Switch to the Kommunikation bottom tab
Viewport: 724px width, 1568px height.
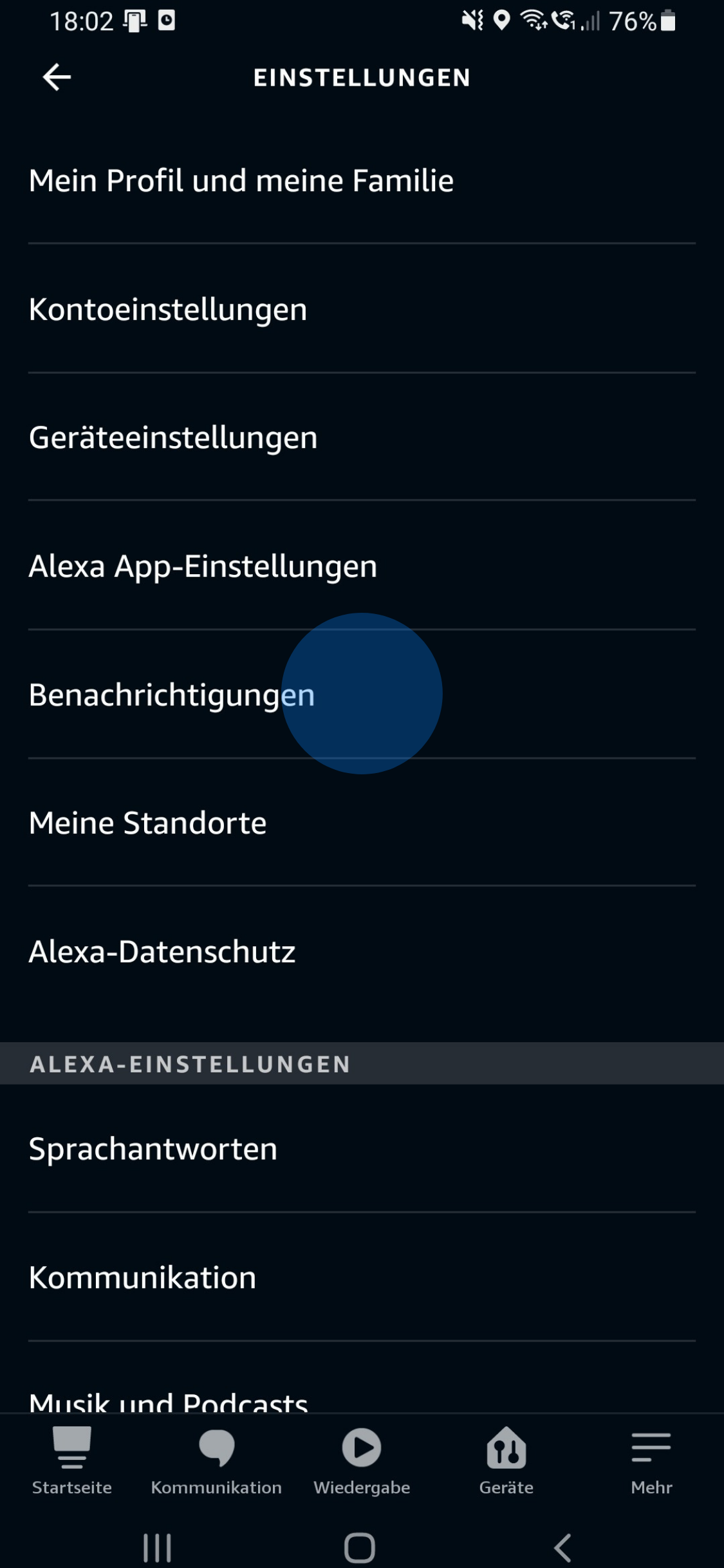(216, 1461)
